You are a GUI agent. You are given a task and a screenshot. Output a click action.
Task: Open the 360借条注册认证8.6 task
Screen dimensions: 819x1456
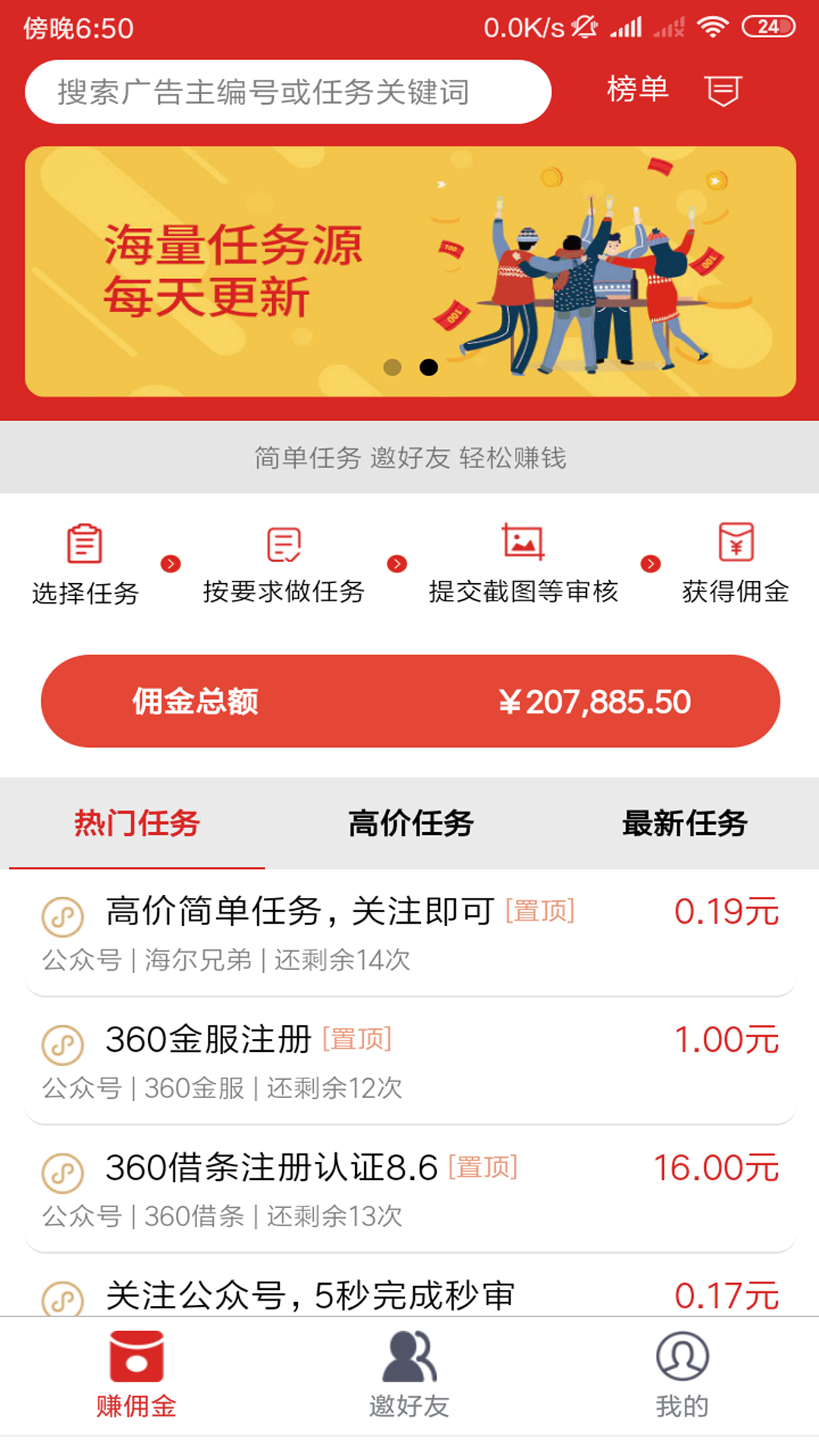[x=410, y=1189]
